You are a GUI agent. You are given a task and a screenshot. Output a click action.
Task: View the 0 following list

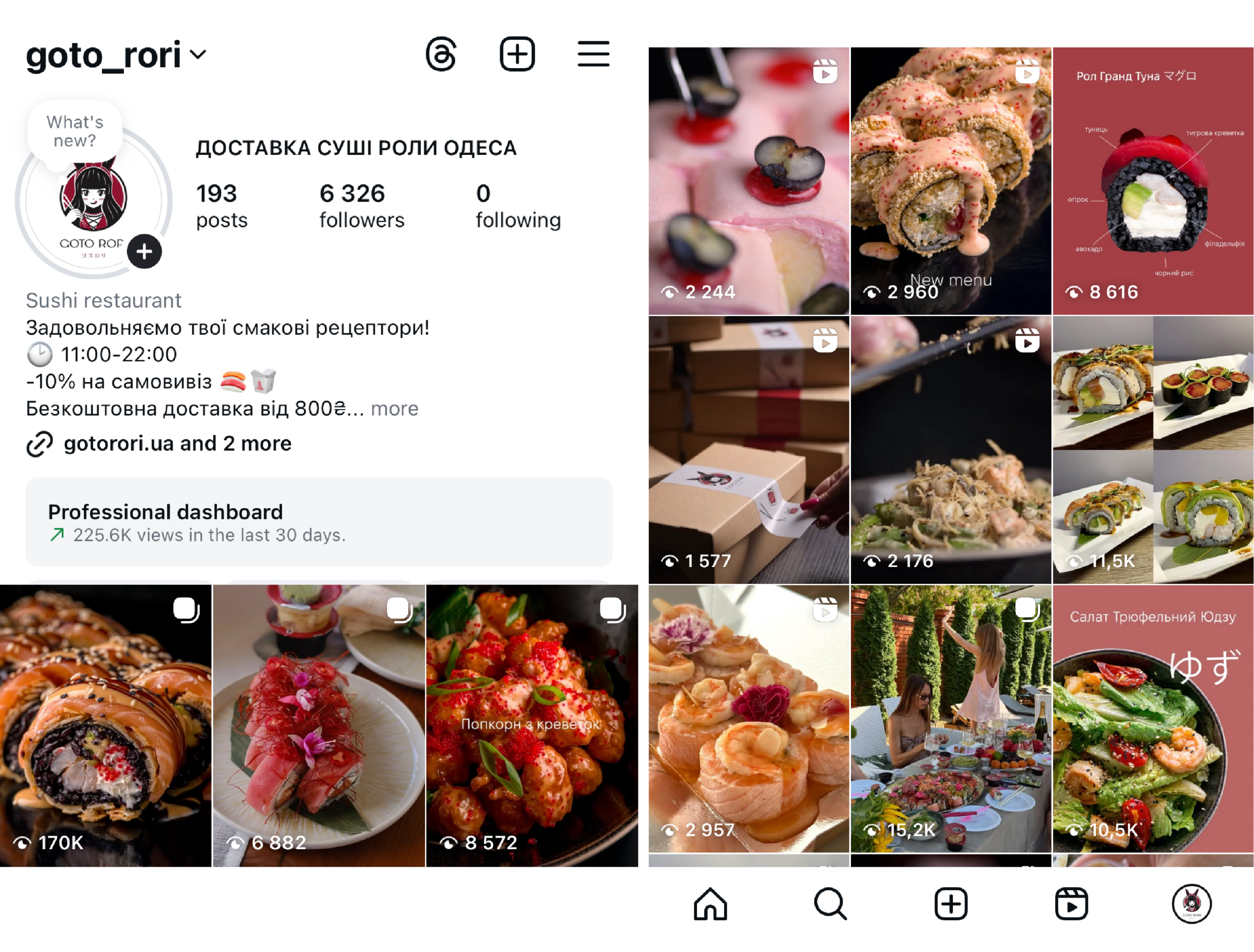click(518, 206)
